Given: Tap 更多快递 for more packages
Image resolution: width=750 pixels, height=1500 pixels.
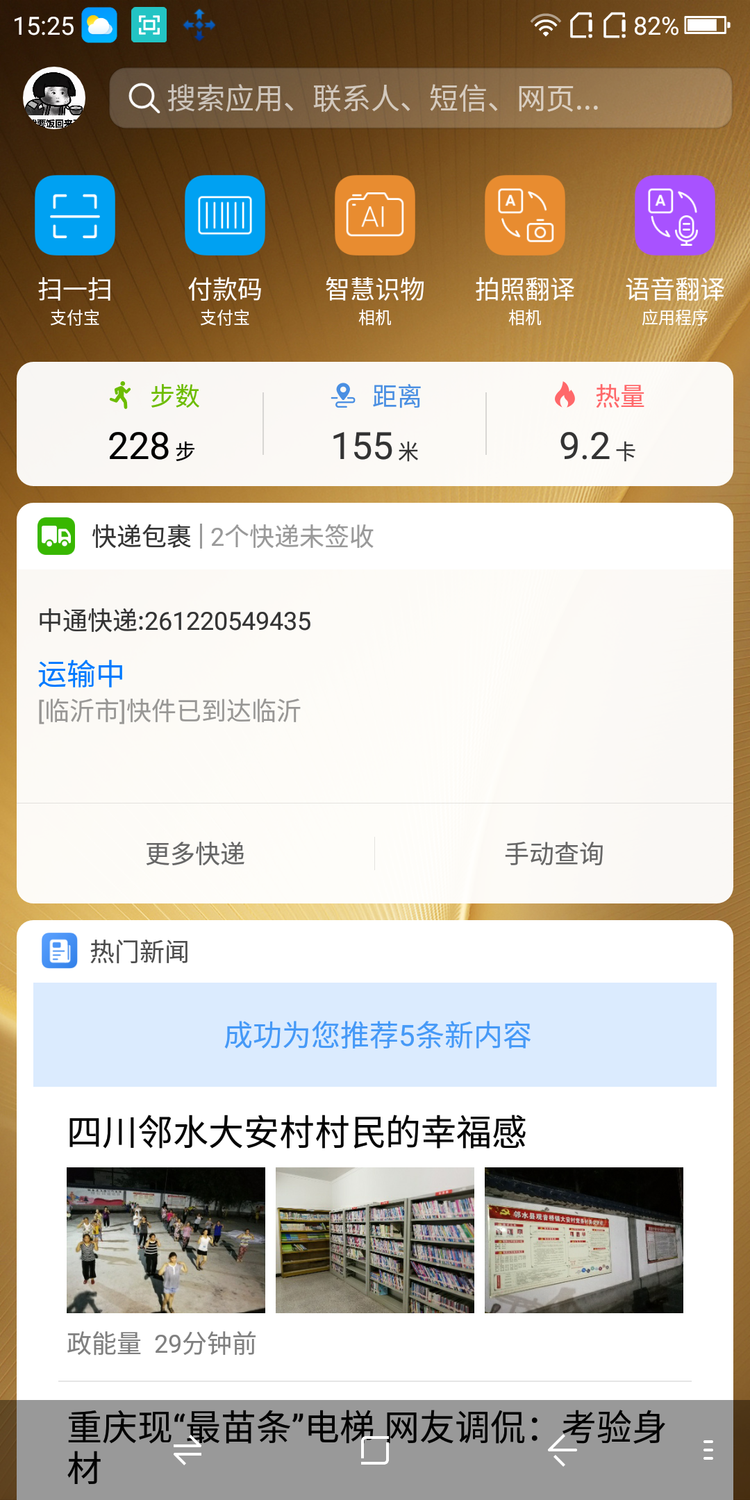Looking at the screenshot, I should pyautogui.click(x=196, y=853).
